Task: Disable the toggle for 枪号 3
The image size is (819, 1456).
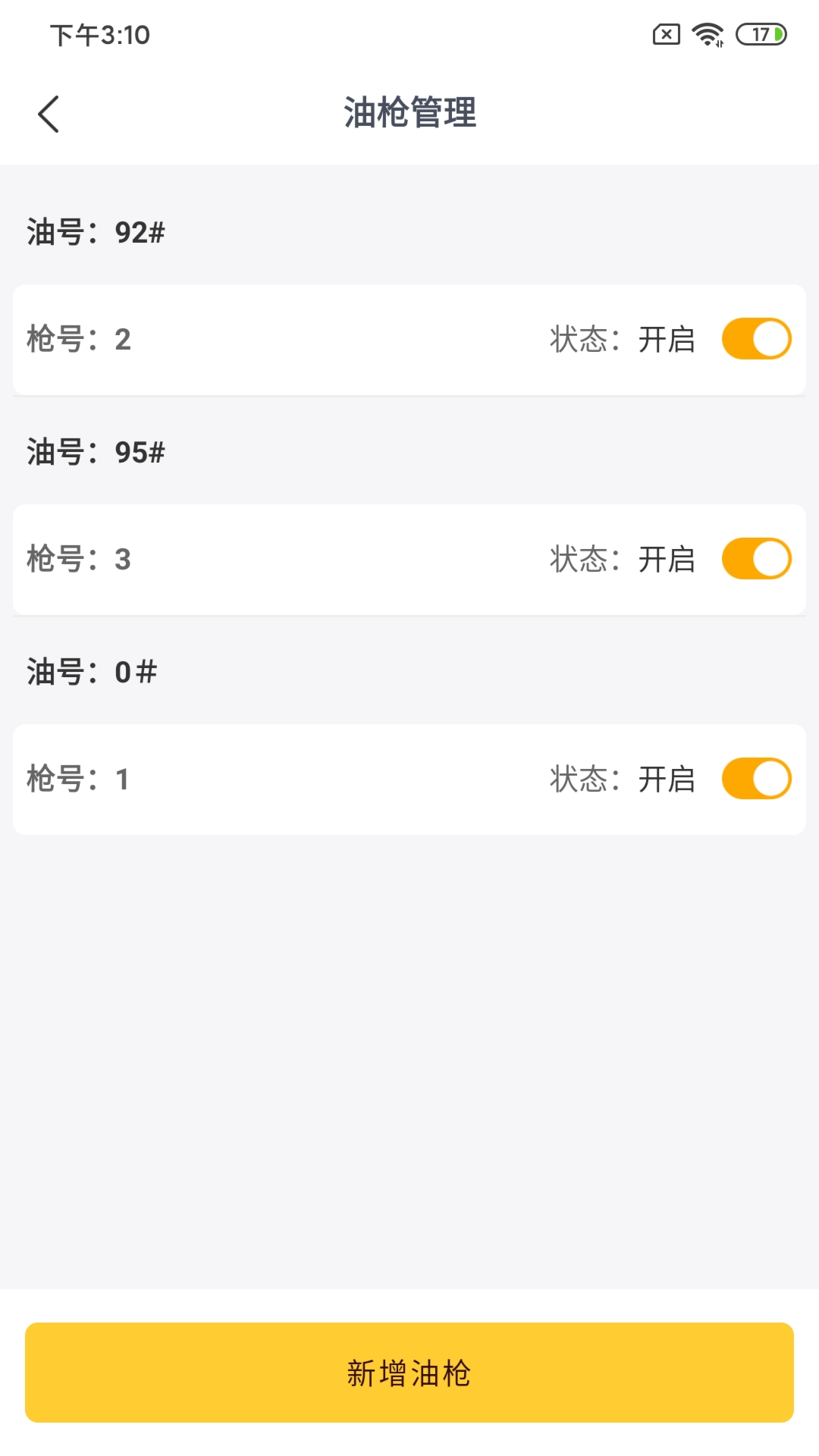Action: pyautogui.click(x=756, y=559)
